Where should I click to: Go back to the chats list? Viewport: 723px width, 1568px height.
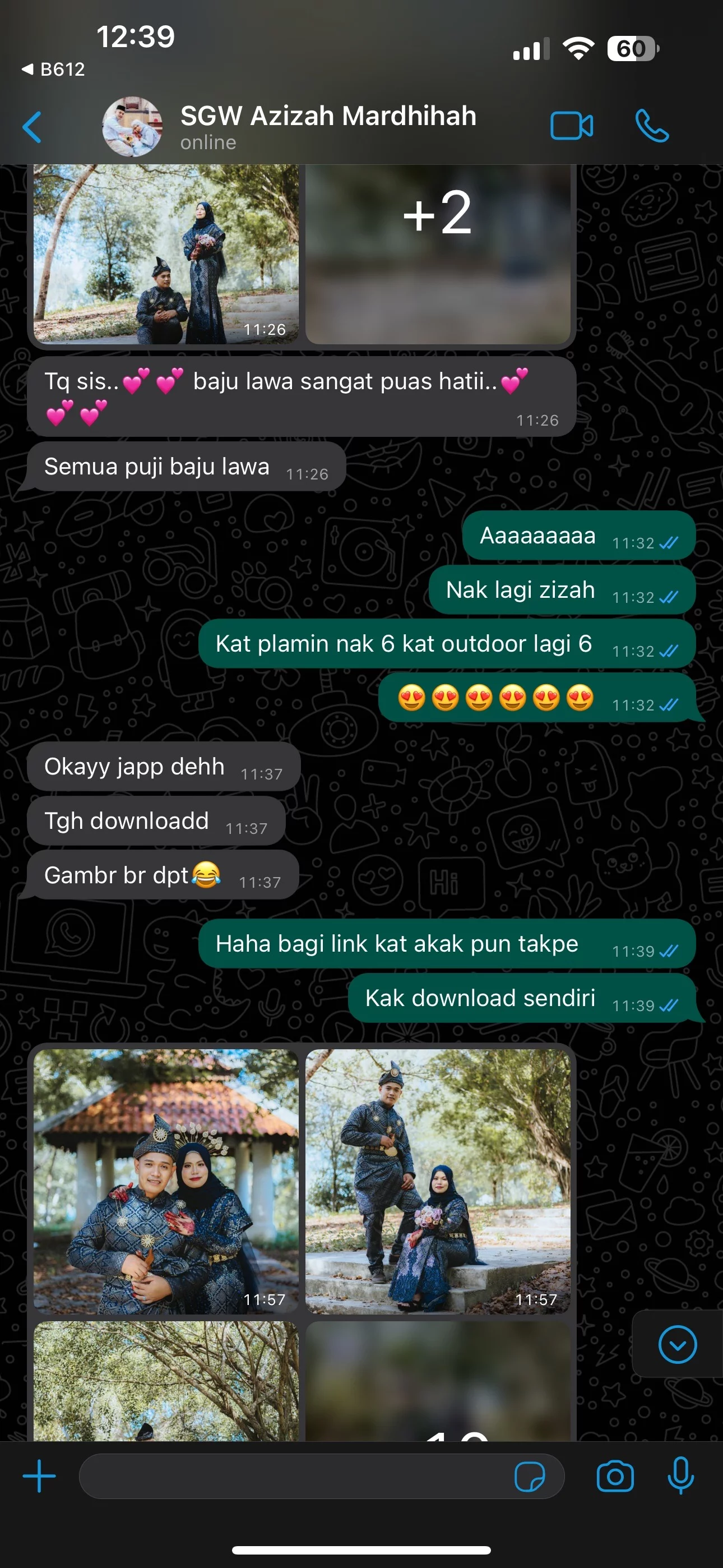[31, 127]
